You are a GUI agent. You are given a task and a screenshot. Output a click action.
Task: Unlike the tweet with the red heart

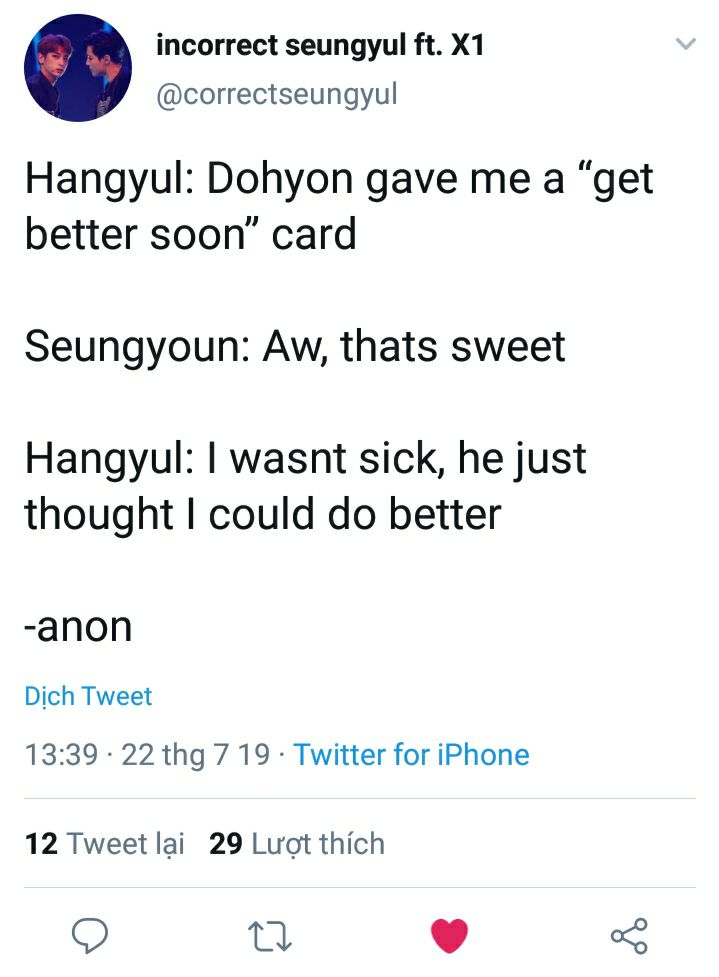click(449, 935)
